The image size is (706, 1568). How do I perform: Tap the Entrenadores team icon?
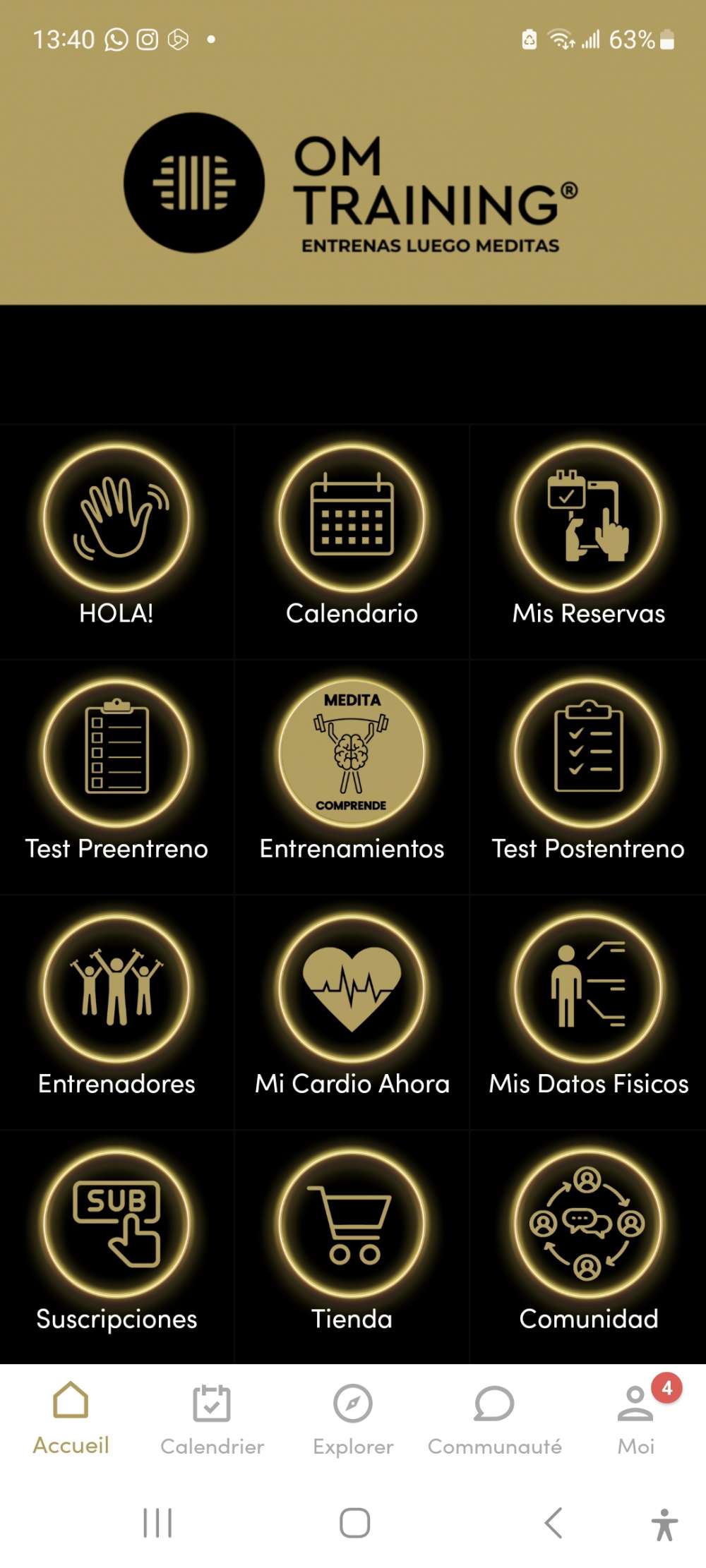click(x=117, y=990)
